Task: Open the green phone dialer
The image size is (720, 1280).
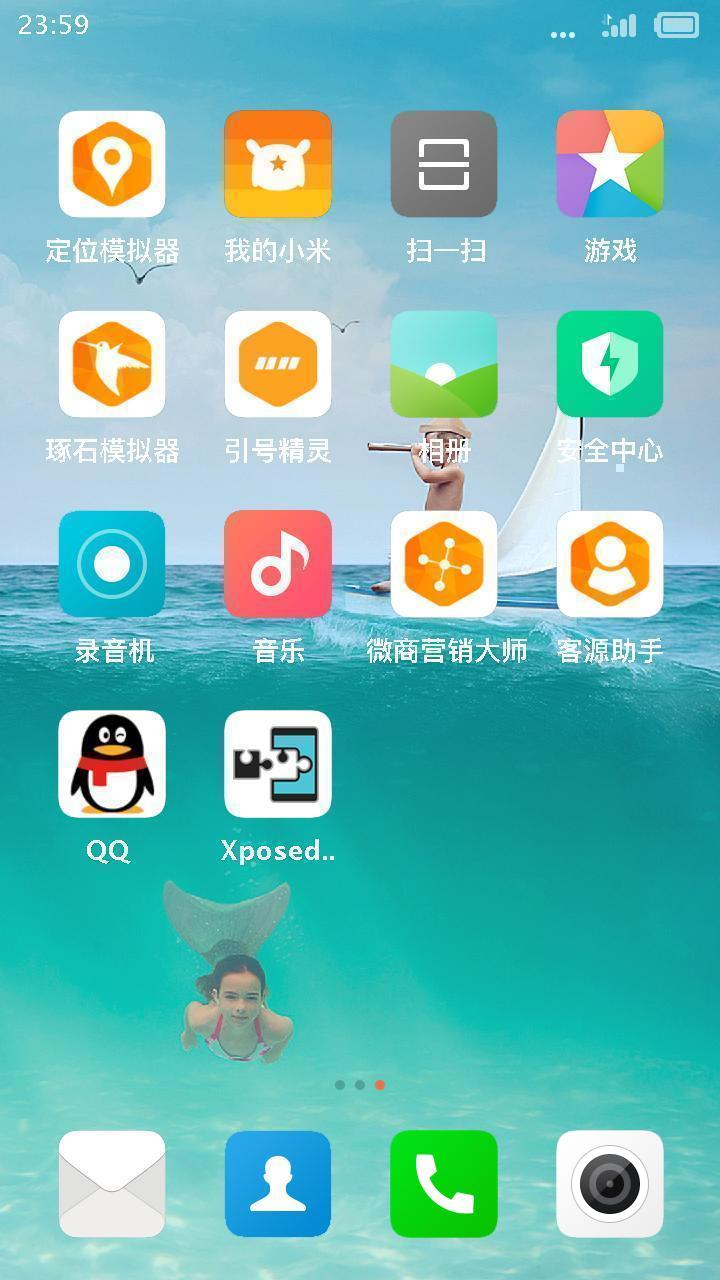Action: [x=444, y=1184]
